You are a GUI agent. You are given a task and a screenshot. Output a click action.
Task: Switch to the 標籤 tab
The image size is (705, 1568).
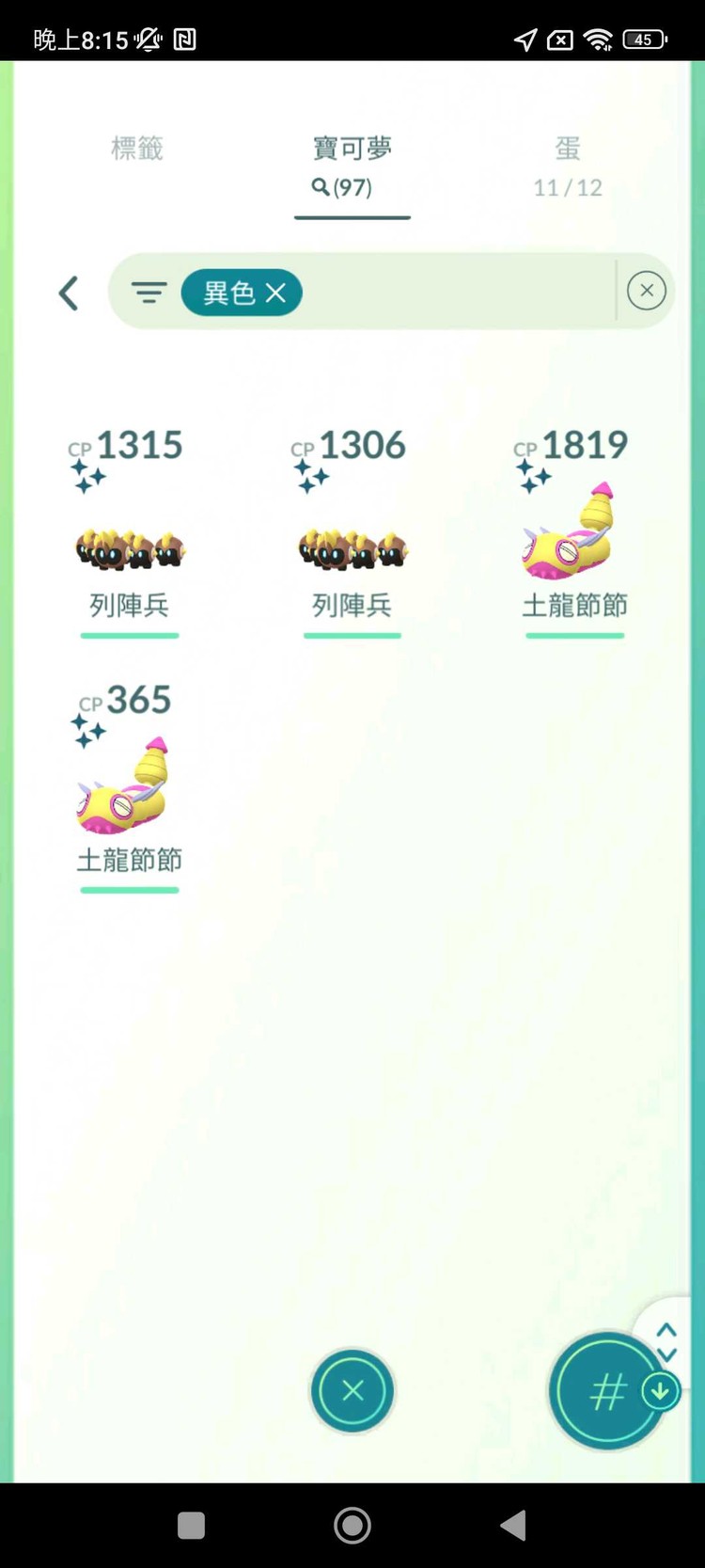tap(137, 149)
